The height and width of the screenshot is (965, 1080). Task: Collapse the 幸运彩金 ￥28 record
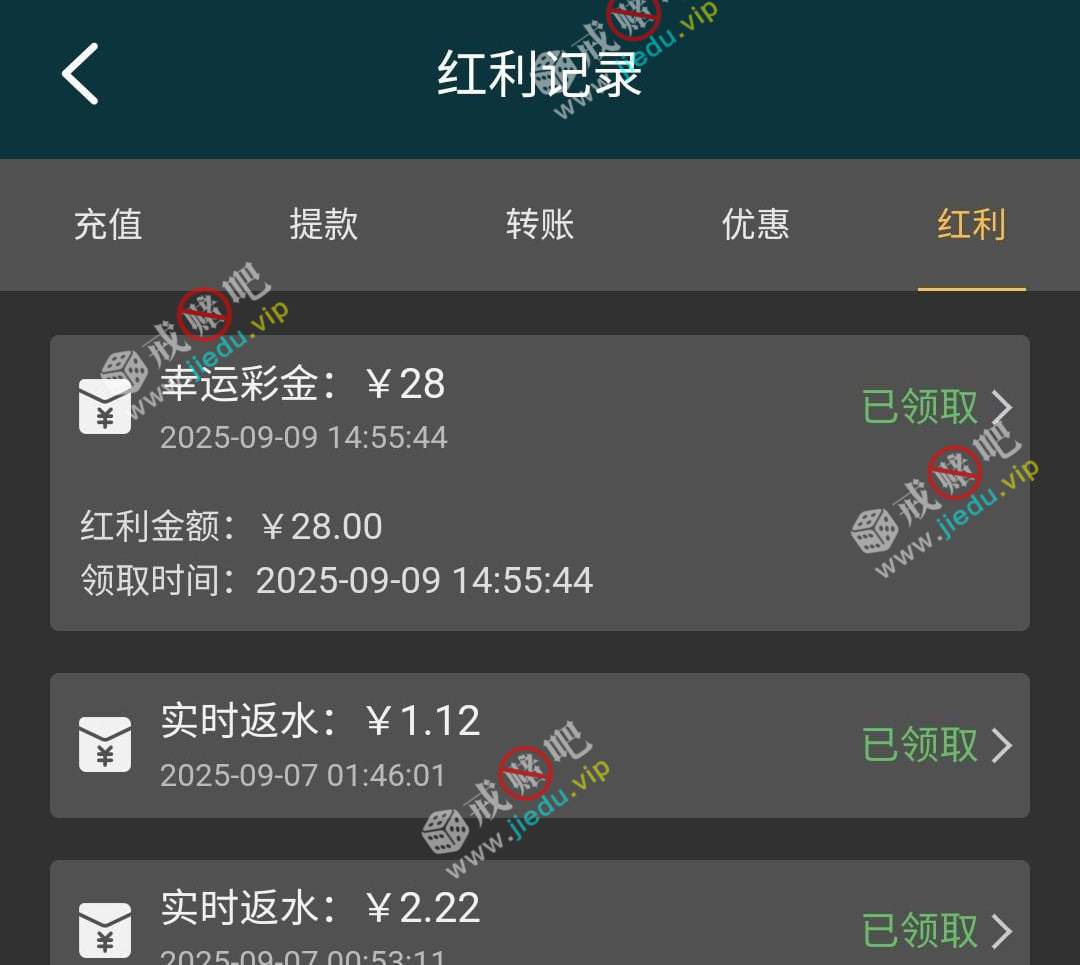pos(1001,407)
